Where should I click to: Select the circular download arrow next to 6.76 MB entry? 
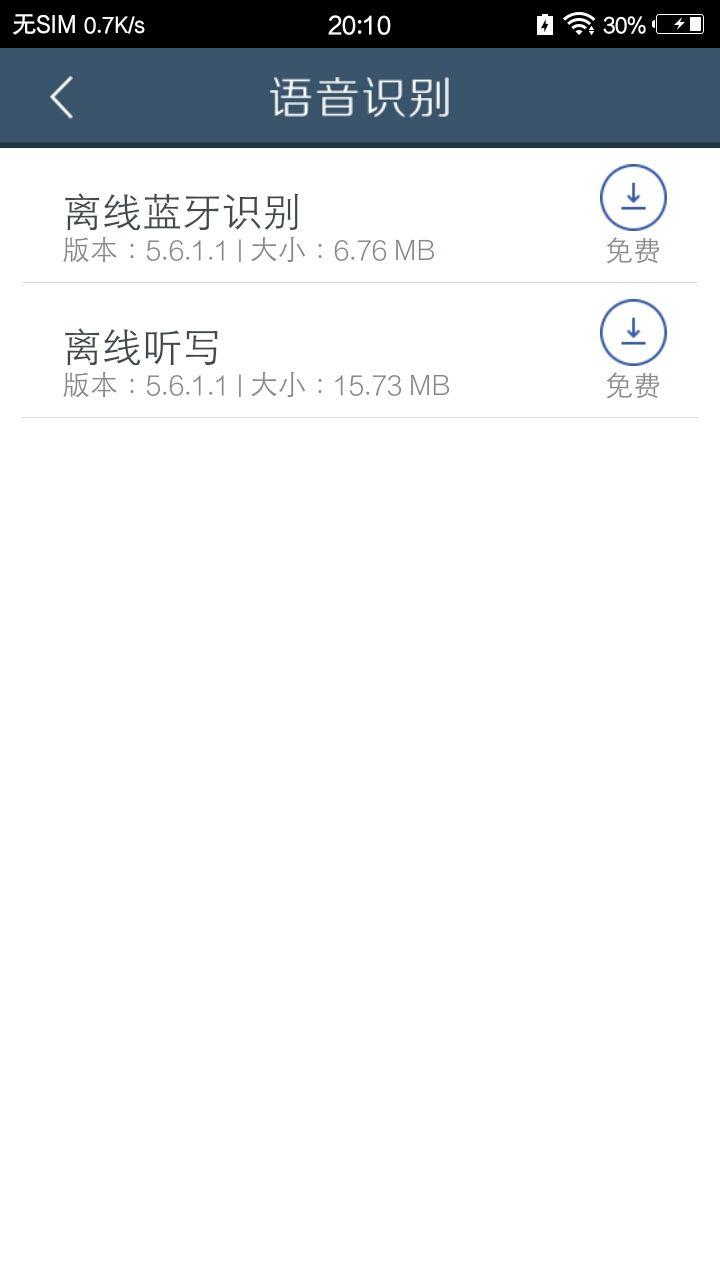pyautogui.click(x=632, y=197)
